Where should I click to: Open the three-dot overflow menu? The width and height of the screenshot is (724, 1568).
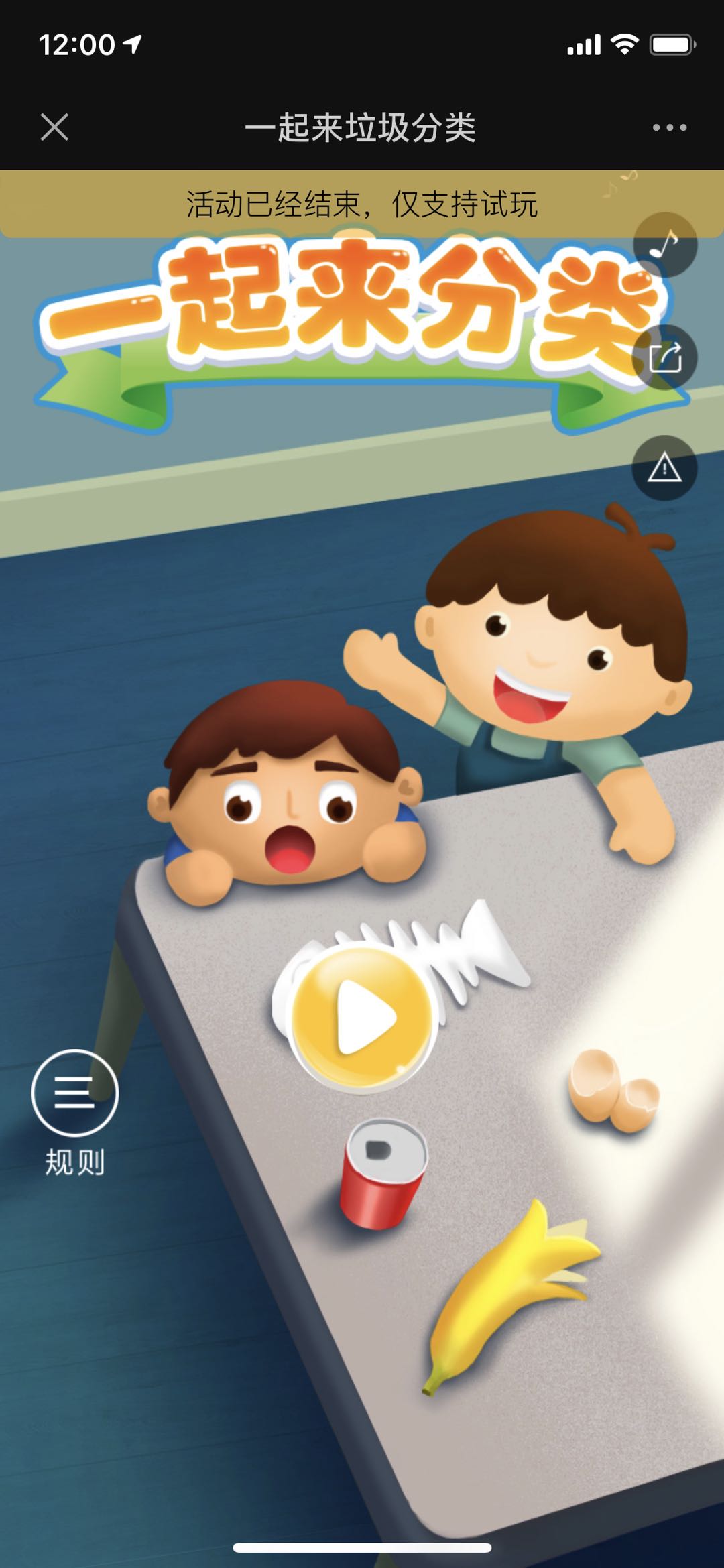pos(670,127)
